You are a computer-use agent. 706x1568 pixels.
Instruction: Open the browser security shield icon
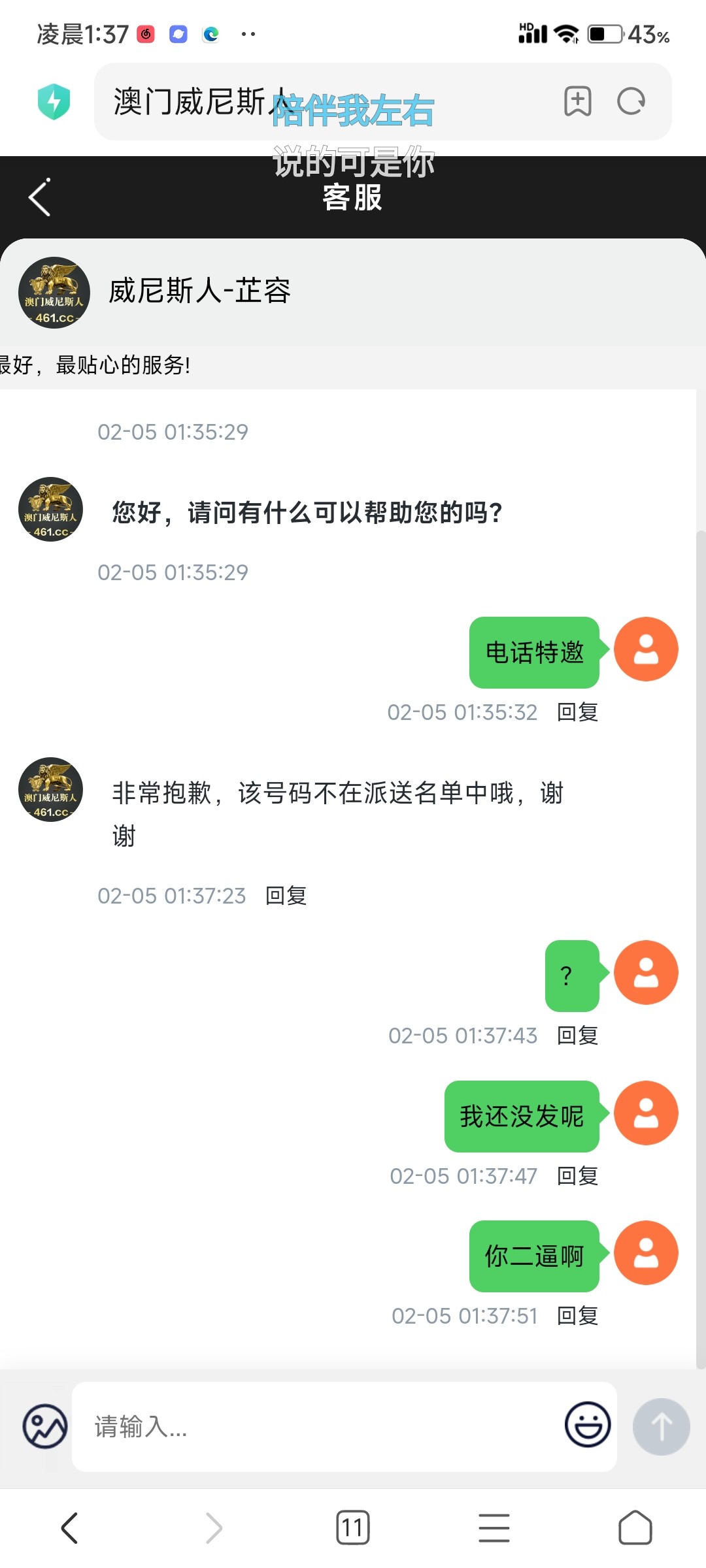coord(54,102)
